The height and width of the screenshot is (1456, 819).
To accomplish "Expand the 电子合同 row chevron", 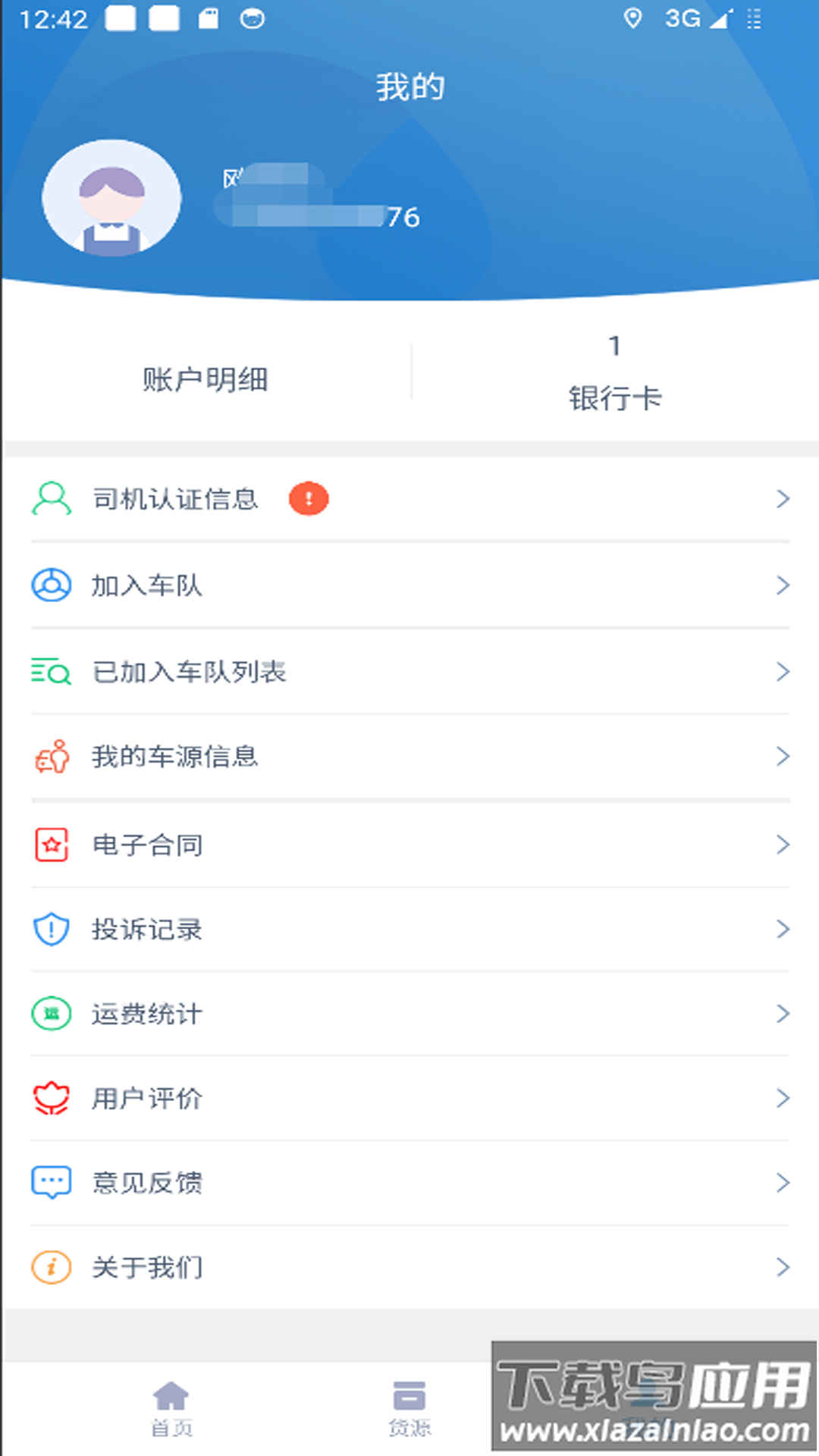I will [x=785, y=843].
